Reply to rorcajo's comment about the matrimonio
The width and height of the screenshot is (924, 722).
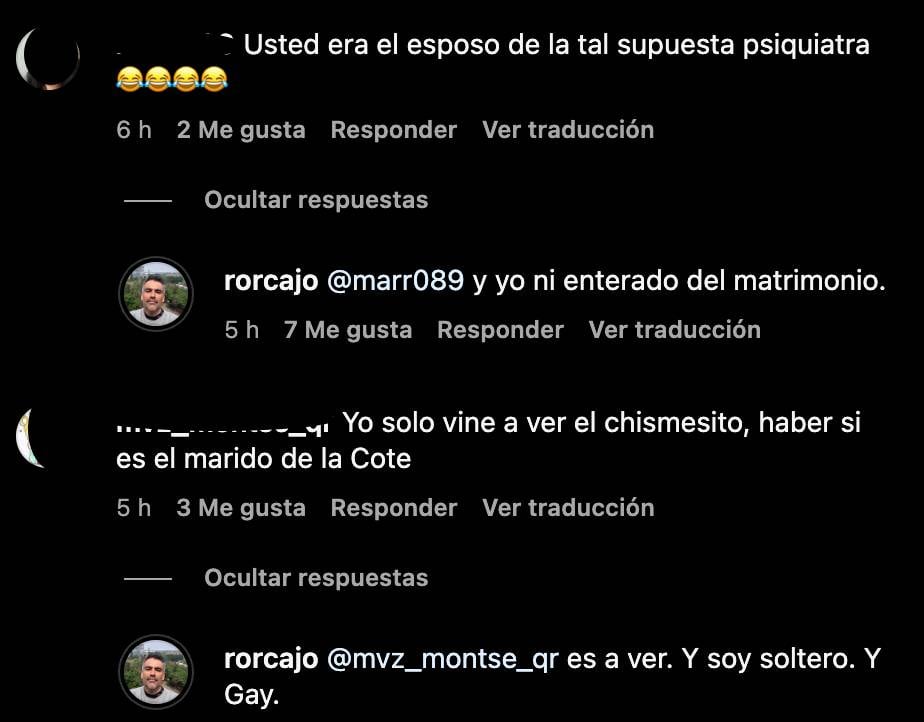pos(500,330)
